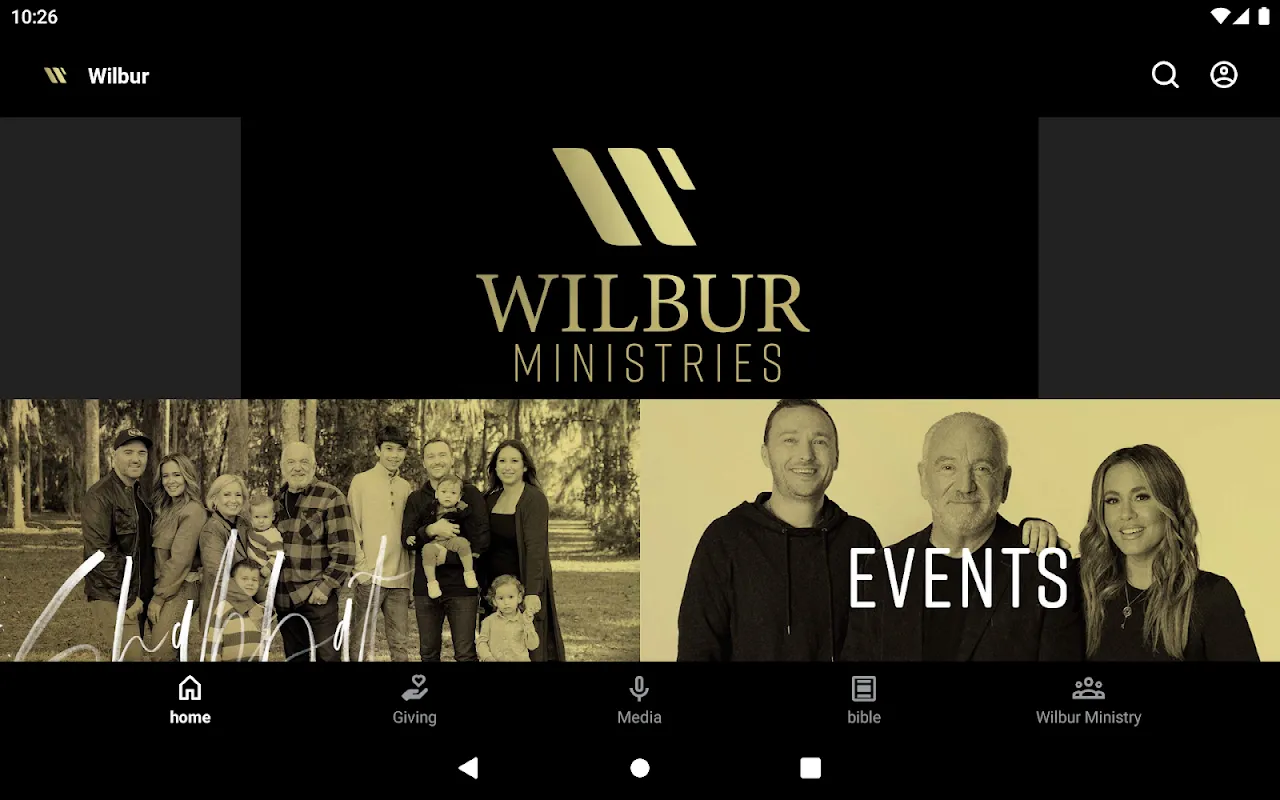
Task: Tap the system back button
Action: click(x=468, y=768)
